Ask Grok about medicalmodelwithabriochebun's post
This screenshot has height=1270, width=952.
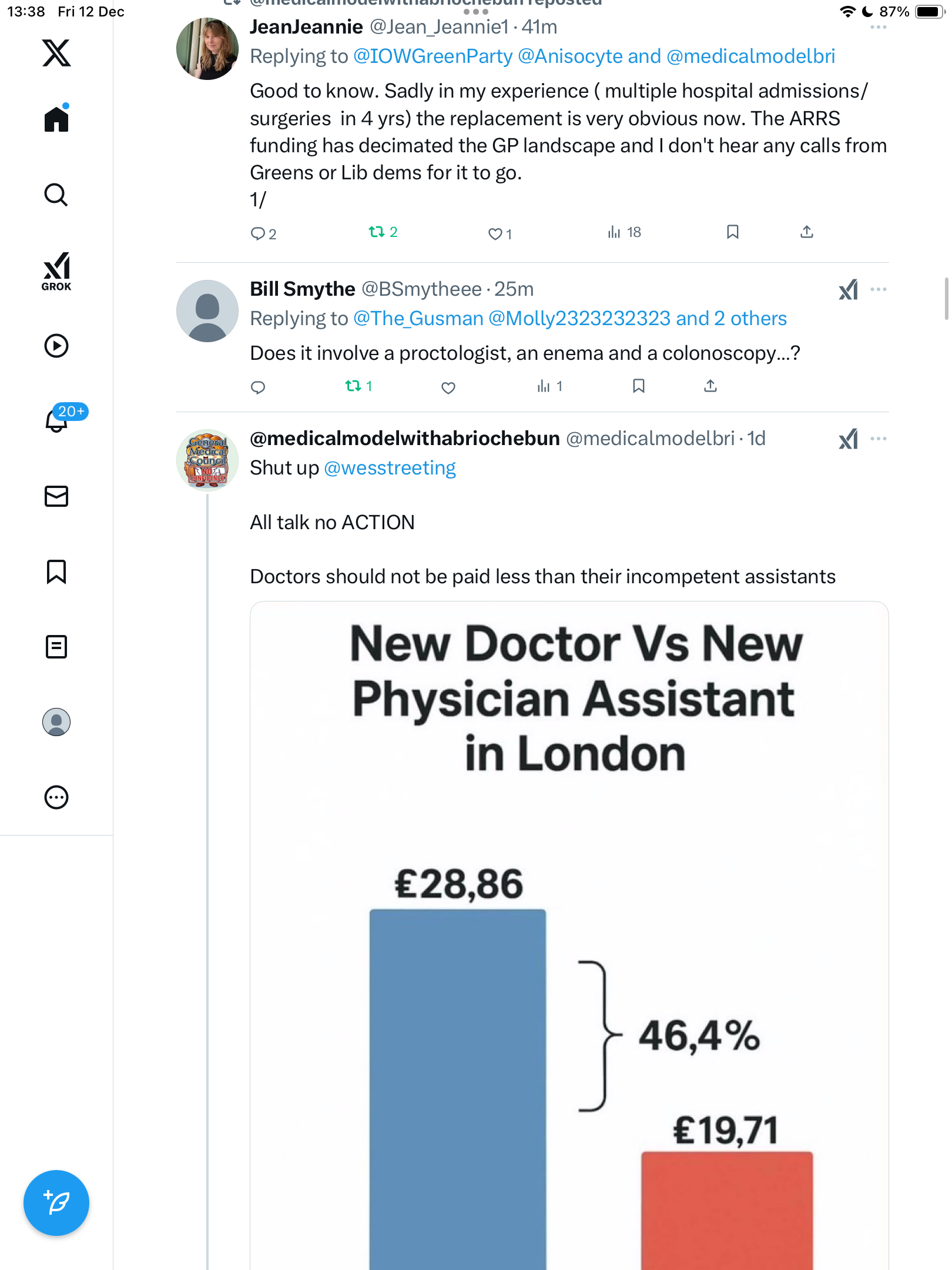point(848,439)
